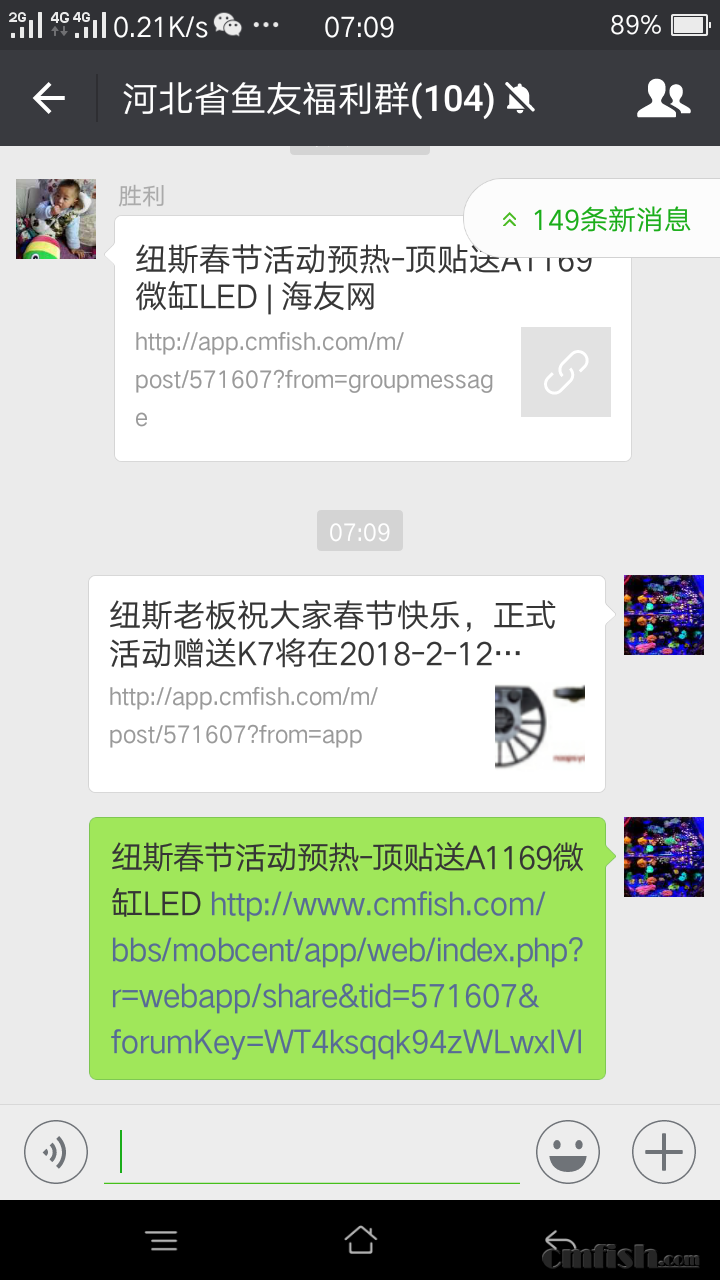Screen dimensions: 720x1280
Task: Open the emoji picker
Action: click(567, 1152)
